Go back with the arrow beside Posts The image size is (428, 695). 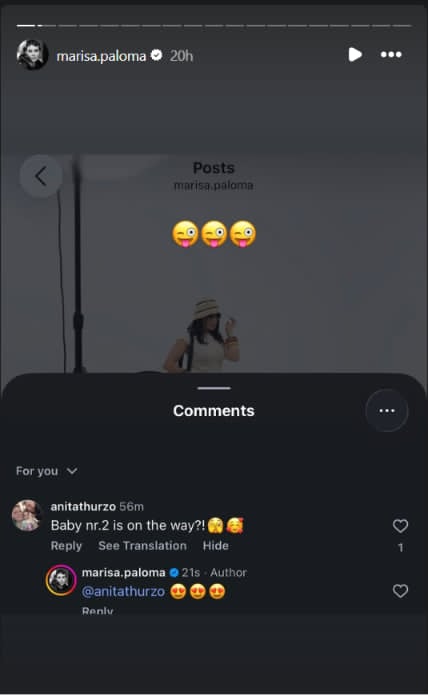(x=41, y=176)
